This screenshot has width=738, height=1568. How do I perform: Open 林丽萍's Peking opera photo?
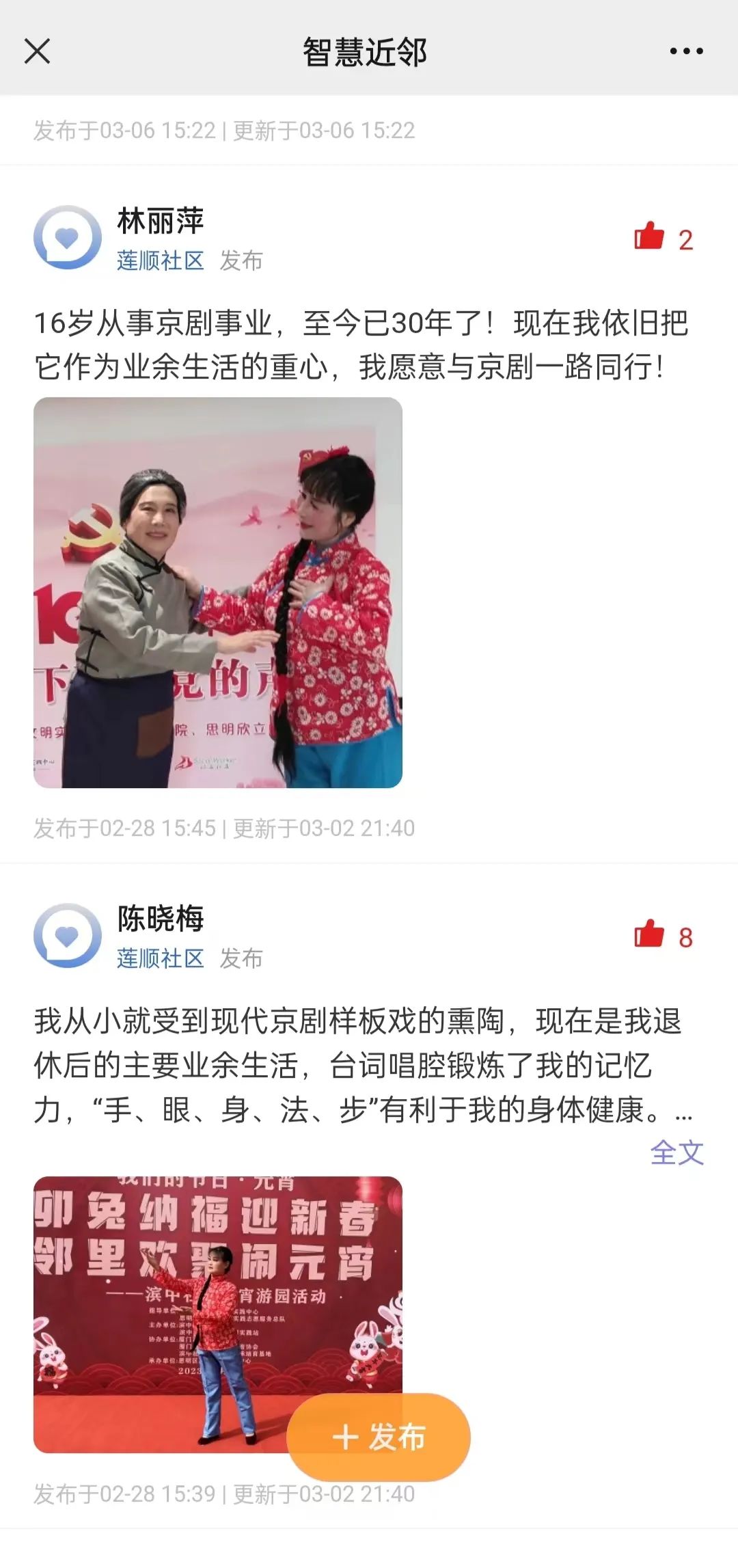point(218,592)
